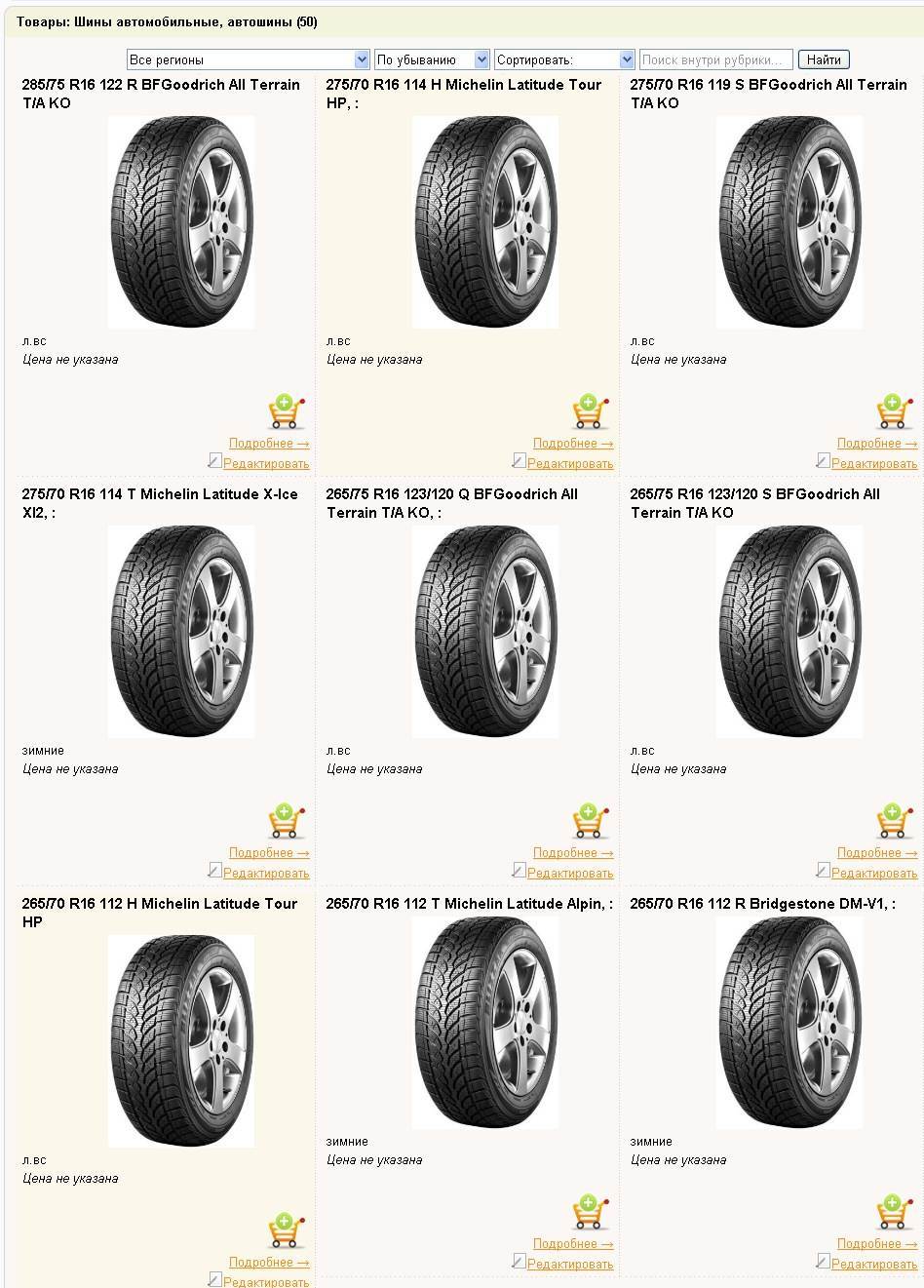Open "Подробнее" for 285/75 R16 122 R BFGoodrich
Viewport: 924px width, 1288px height.
coord(268,444)
